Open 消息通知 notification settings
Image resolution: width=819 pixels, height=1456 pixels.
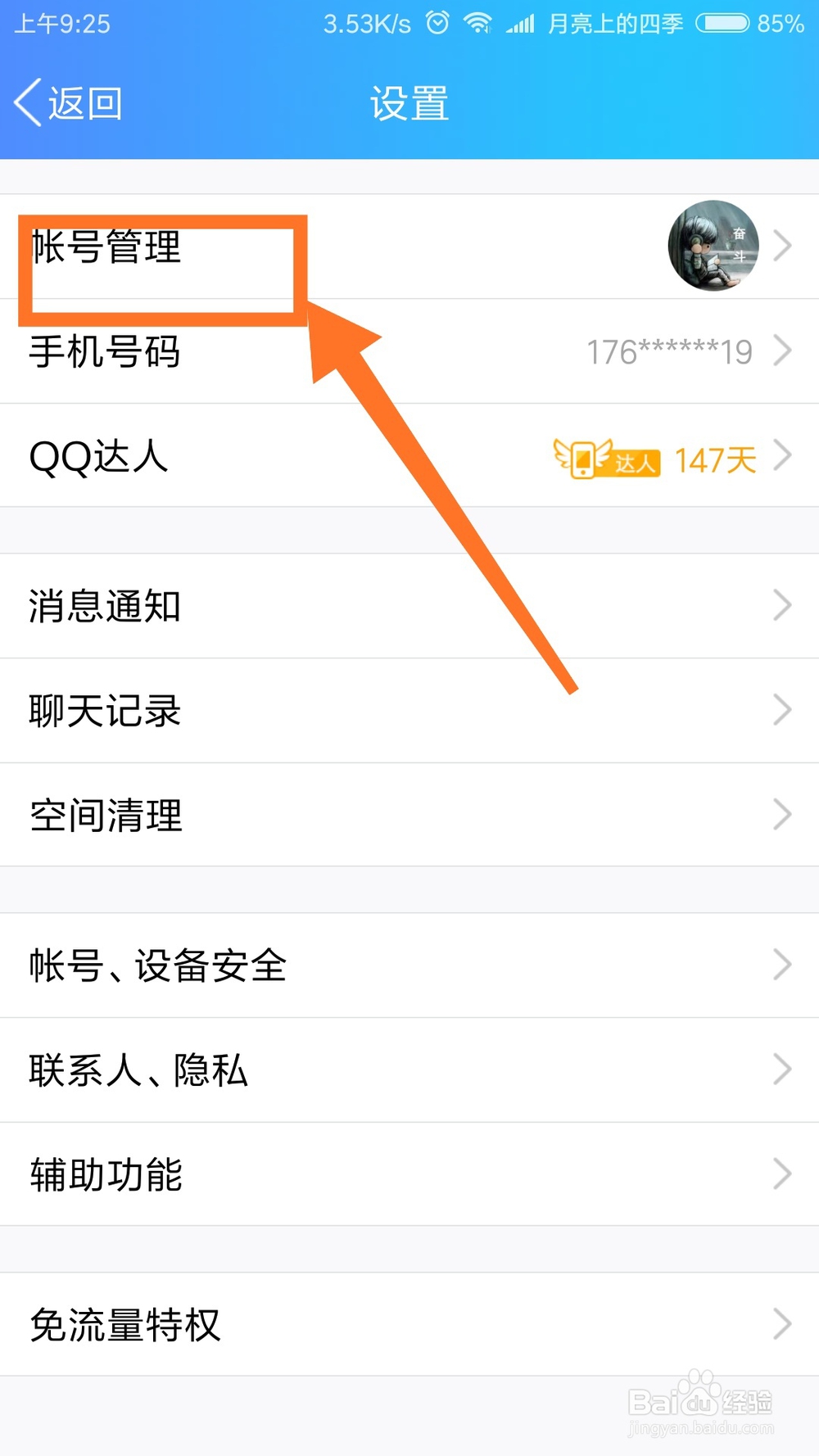tap(105, 606)
